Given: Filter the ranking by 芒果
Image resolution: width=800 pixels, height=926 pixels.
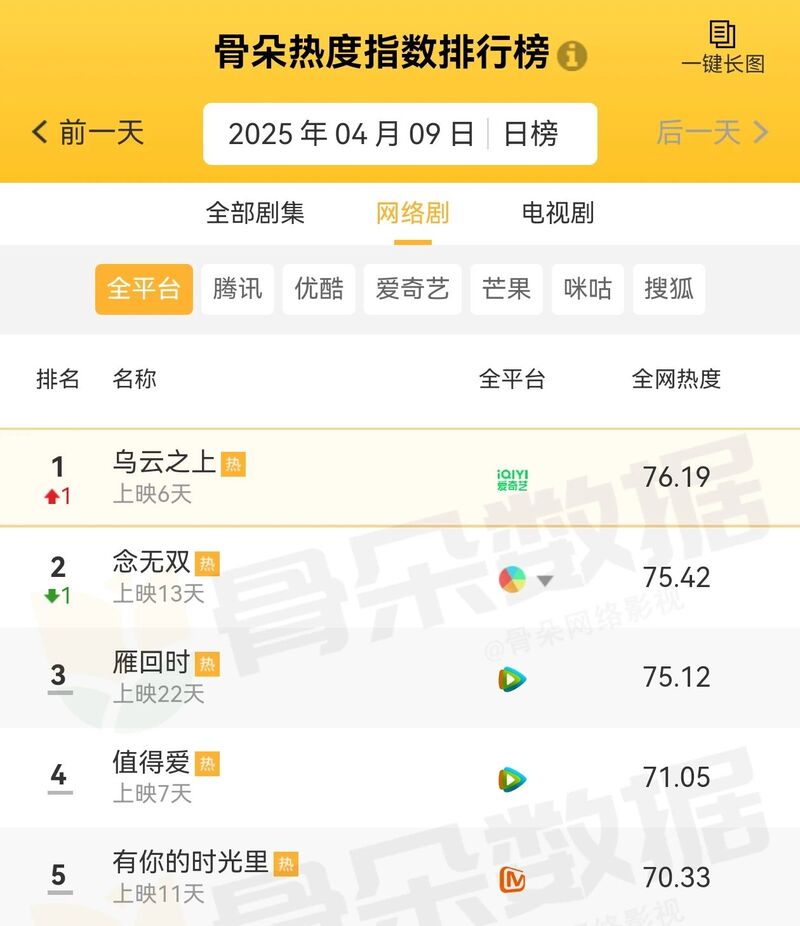Looking at the screenshot, I should point(506,289).
